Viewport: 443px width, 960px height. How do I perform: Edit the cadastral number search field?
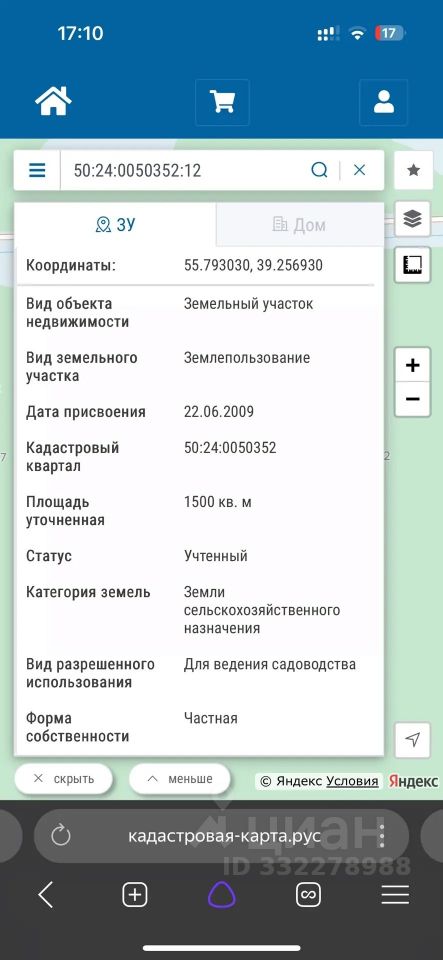point(184,170)
